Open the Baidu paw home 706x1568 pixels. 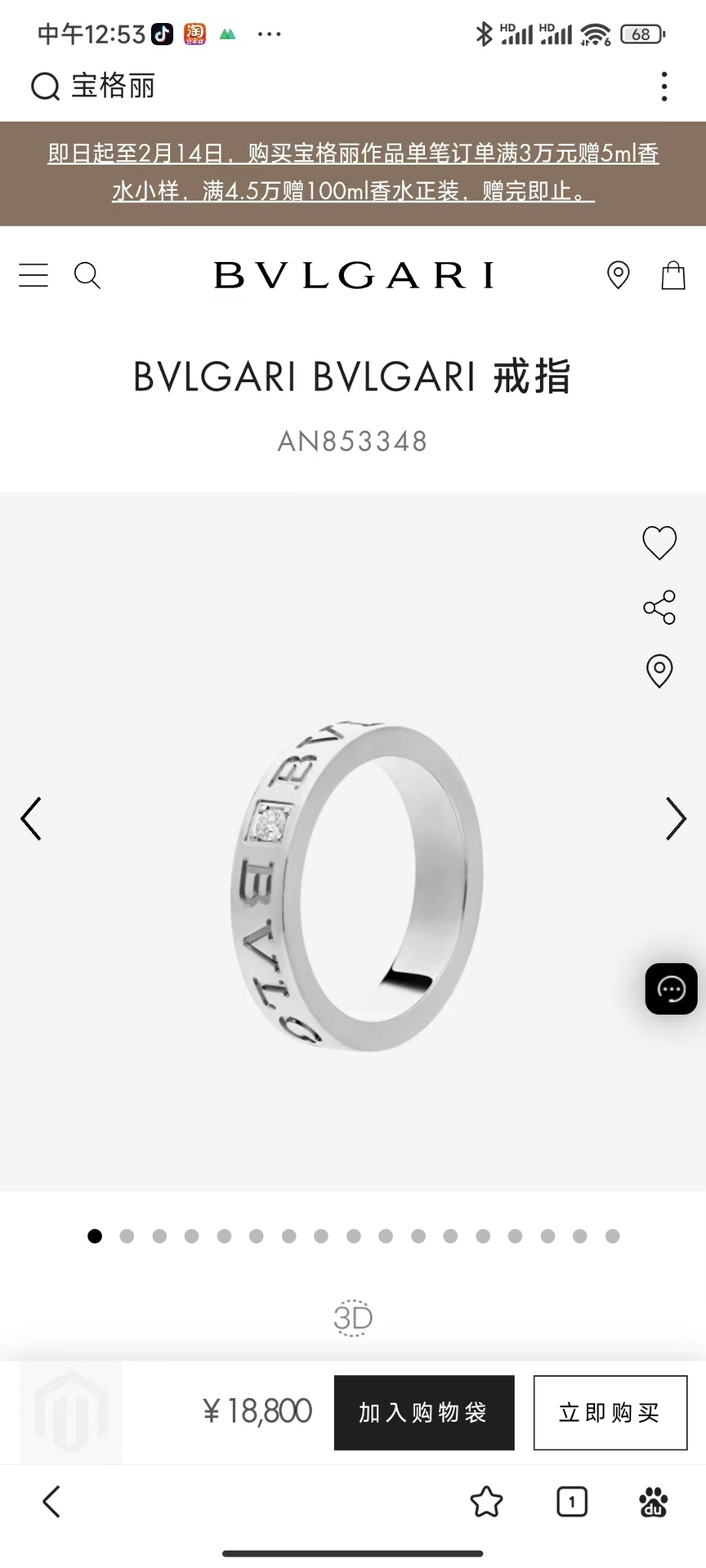point(653,1501)
